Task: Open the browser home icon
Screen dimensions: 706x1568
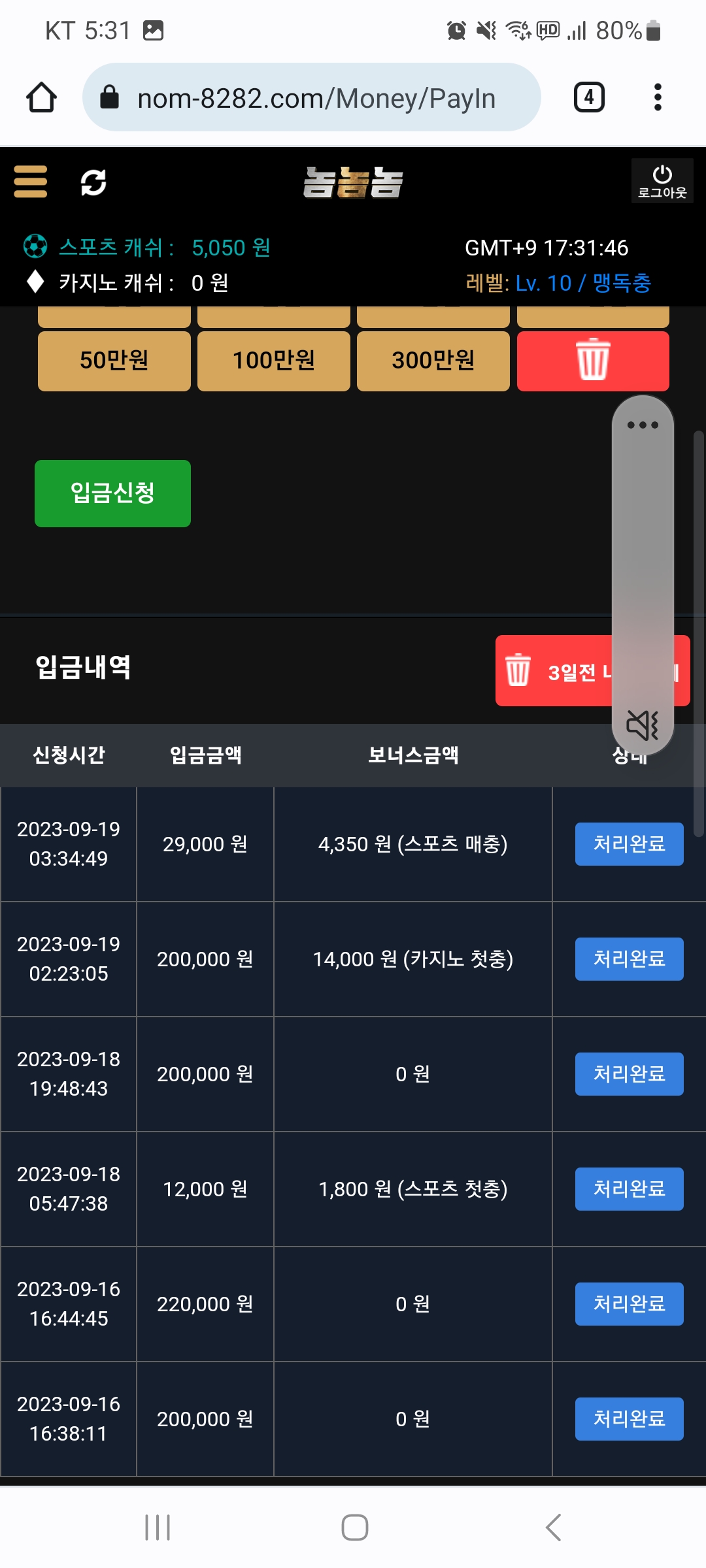Action: (41, 98)
